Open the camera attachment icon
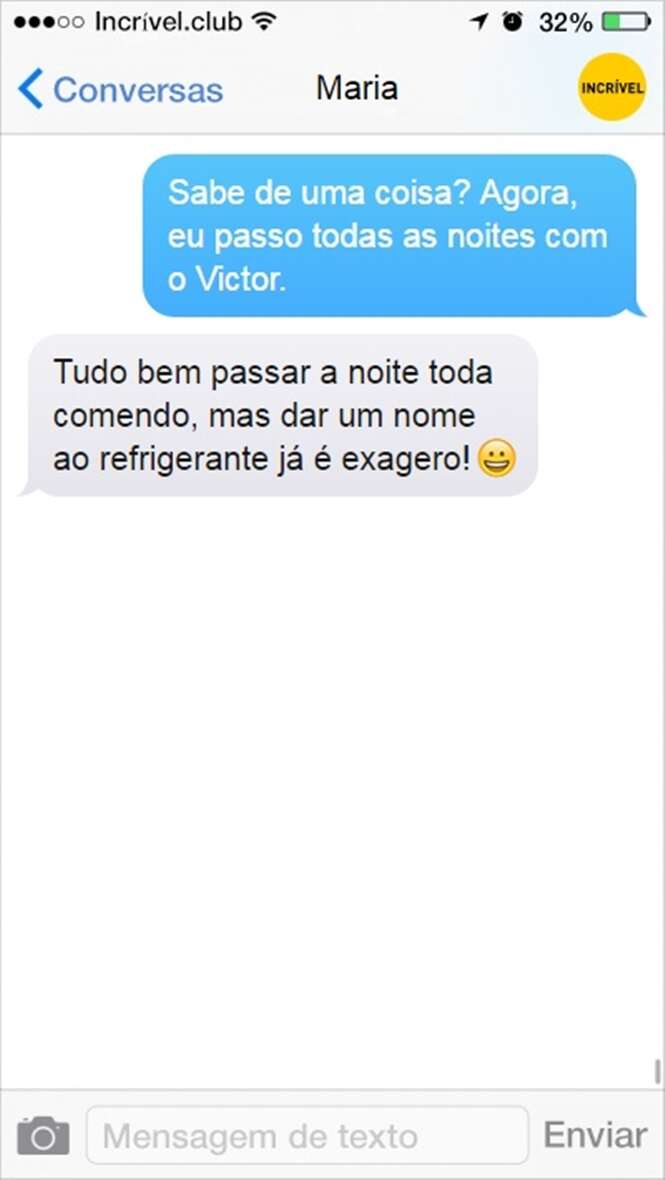665x1180 pixels. [x=43, y=1136]
